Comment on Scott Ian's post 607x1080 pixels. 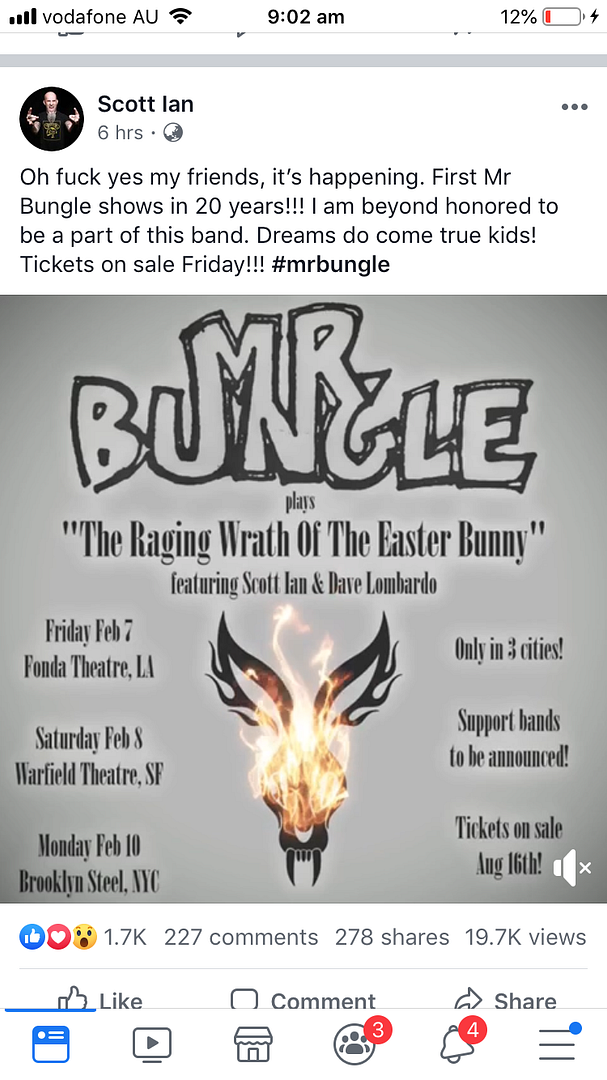pos(303,1000)
